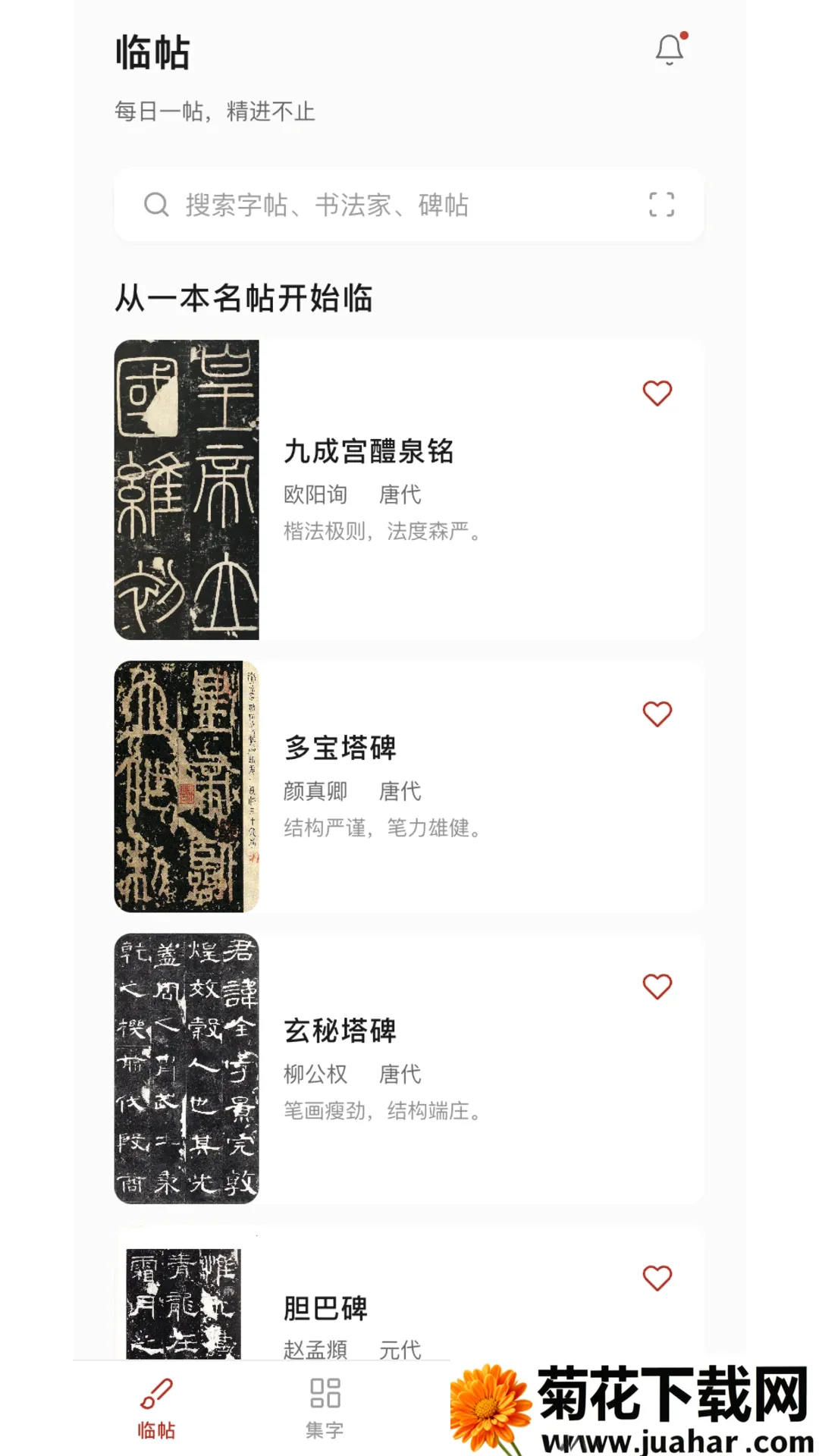Open the 胆巴碑 copybook card
This screenshot has width=819, height=1456.
point(409,1293)
